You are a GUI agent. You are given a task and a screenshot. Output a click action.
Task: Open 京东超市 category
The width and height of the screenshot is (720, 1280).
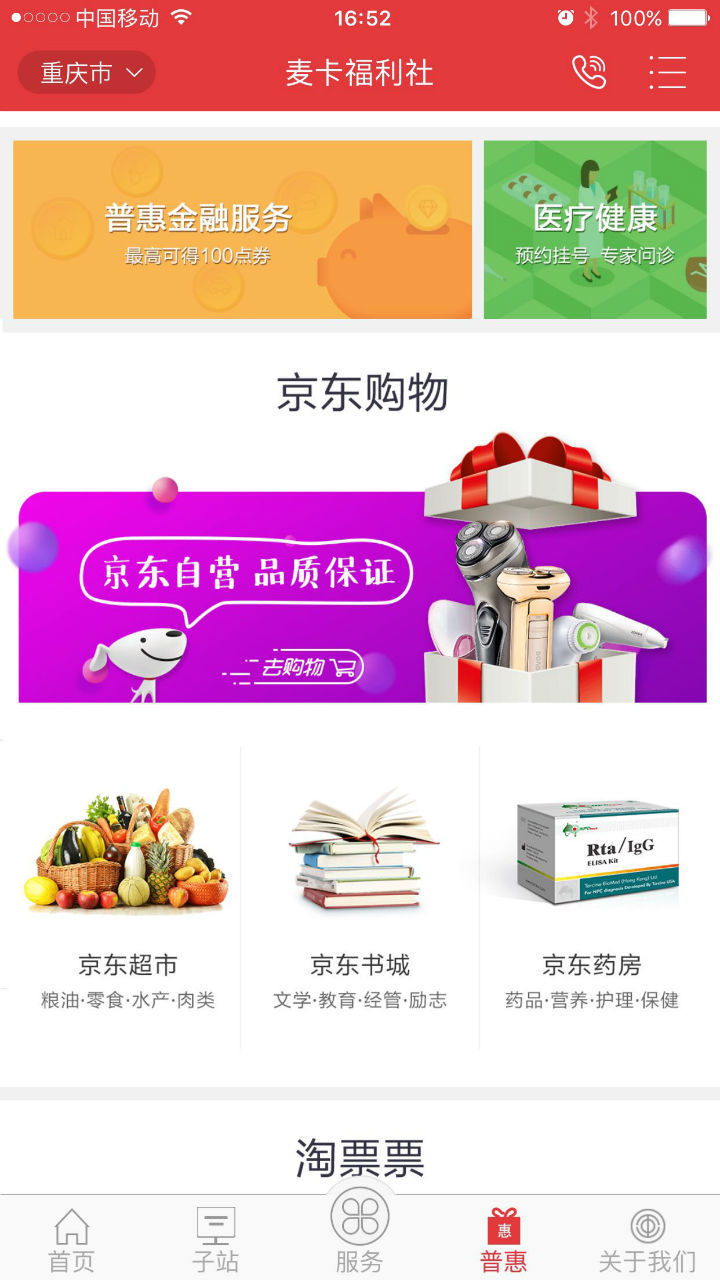(x=127, y=895)
